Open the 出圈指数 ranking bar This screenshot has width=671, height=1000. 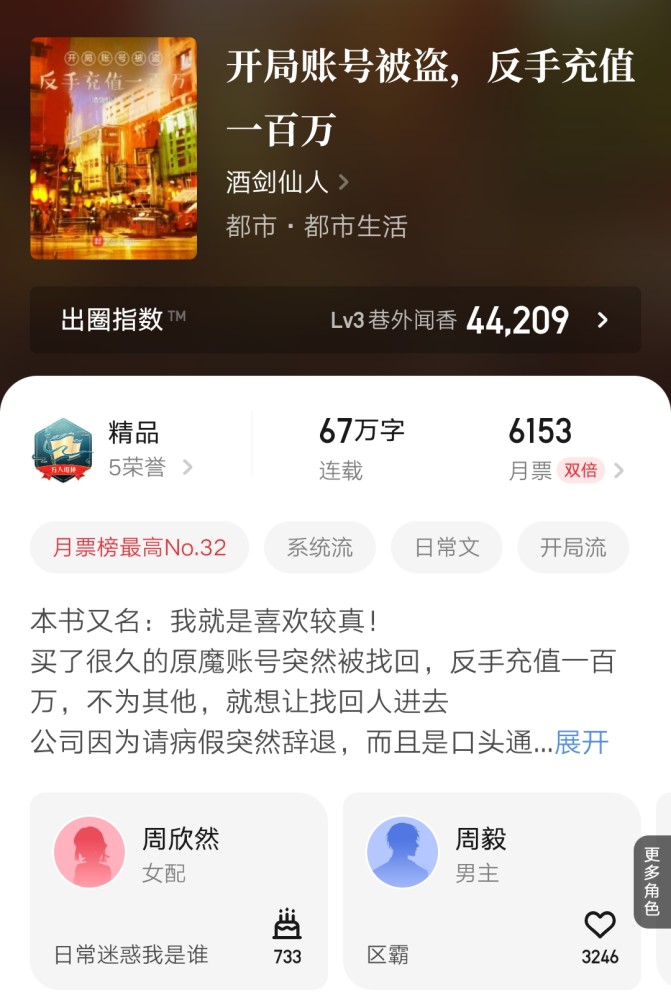point(335,320)
